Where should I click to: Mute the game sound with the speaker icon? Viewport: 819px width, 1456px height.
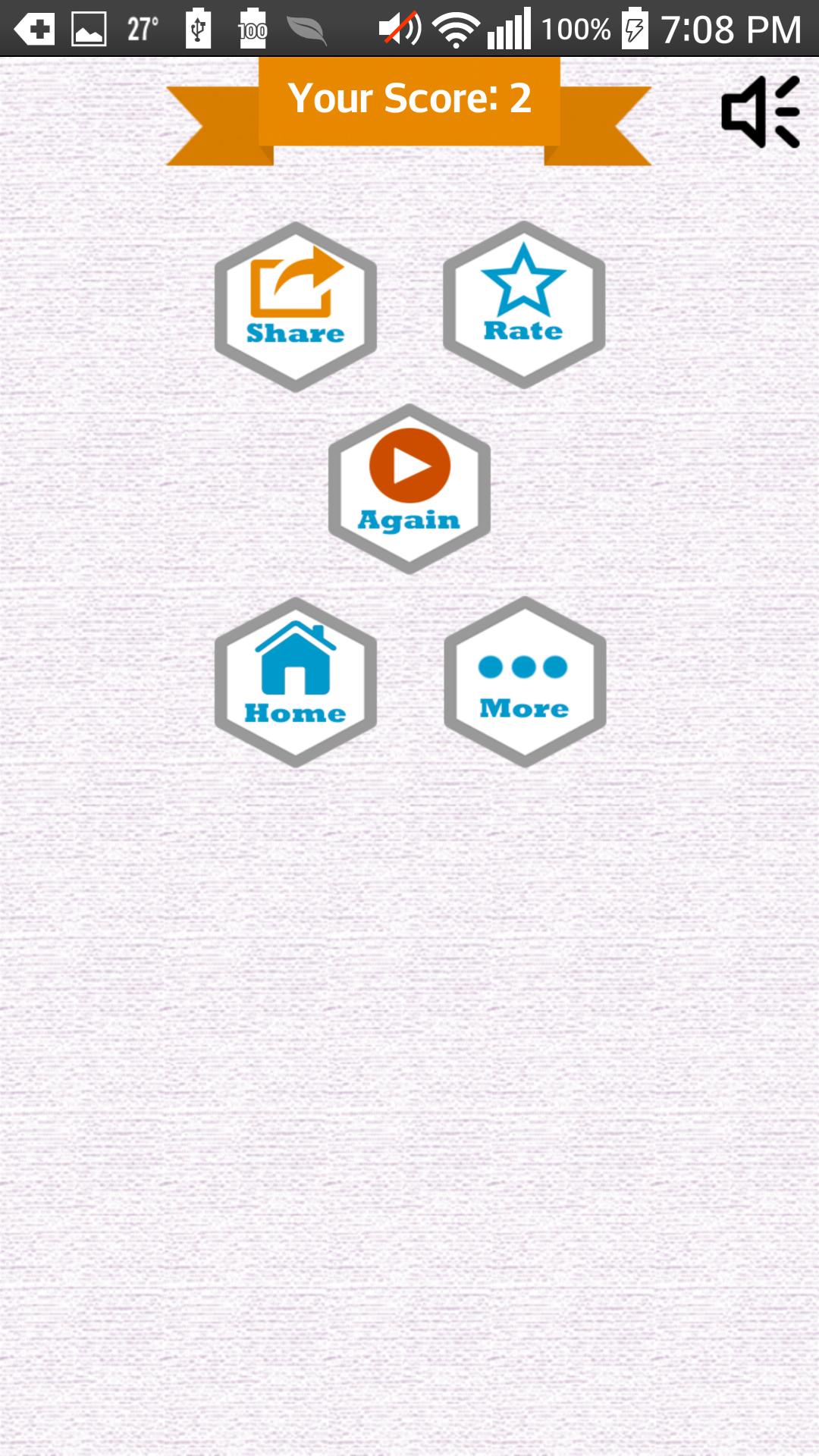[x=760, y=110]
